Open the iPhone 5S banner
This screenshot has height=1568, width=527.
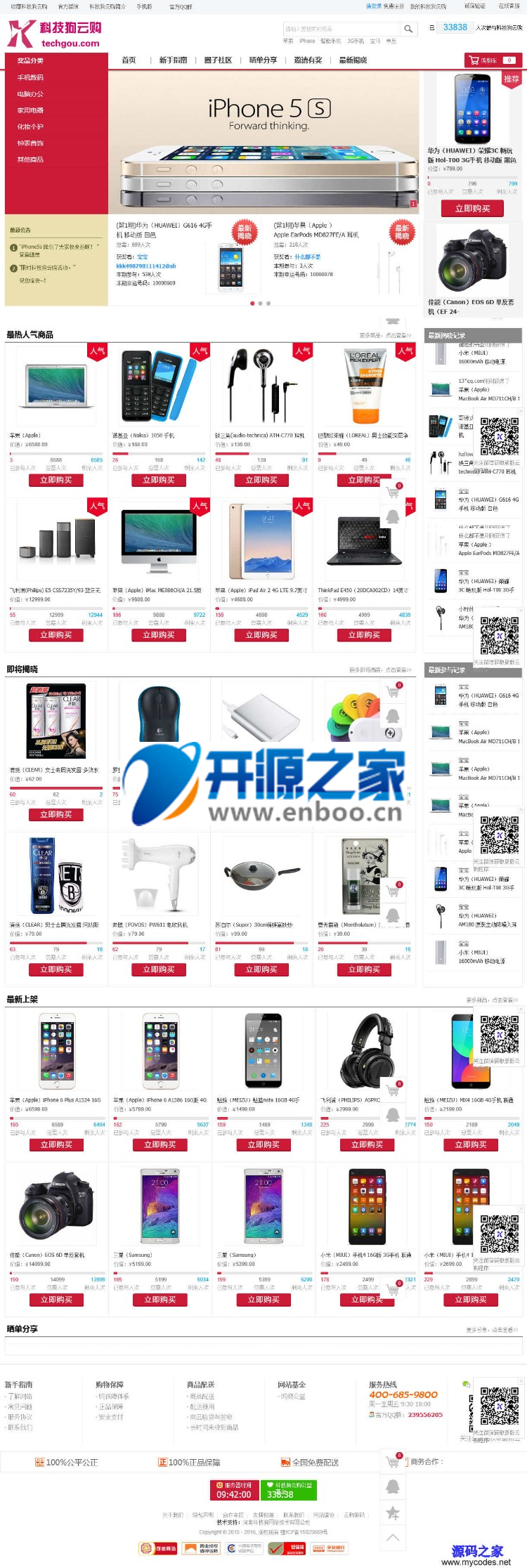(267, 141)
